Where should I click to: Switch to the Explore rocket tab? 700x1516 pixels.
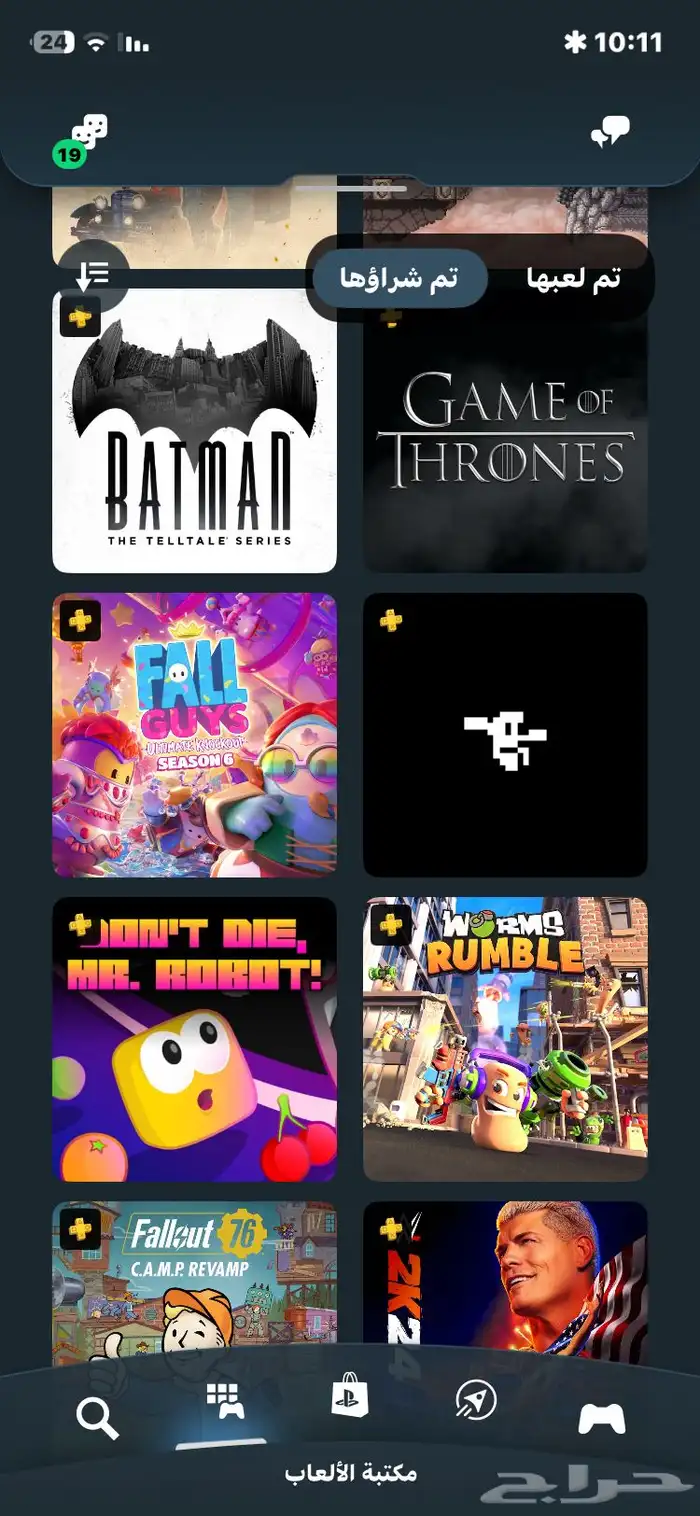(x=476, y=1400)
